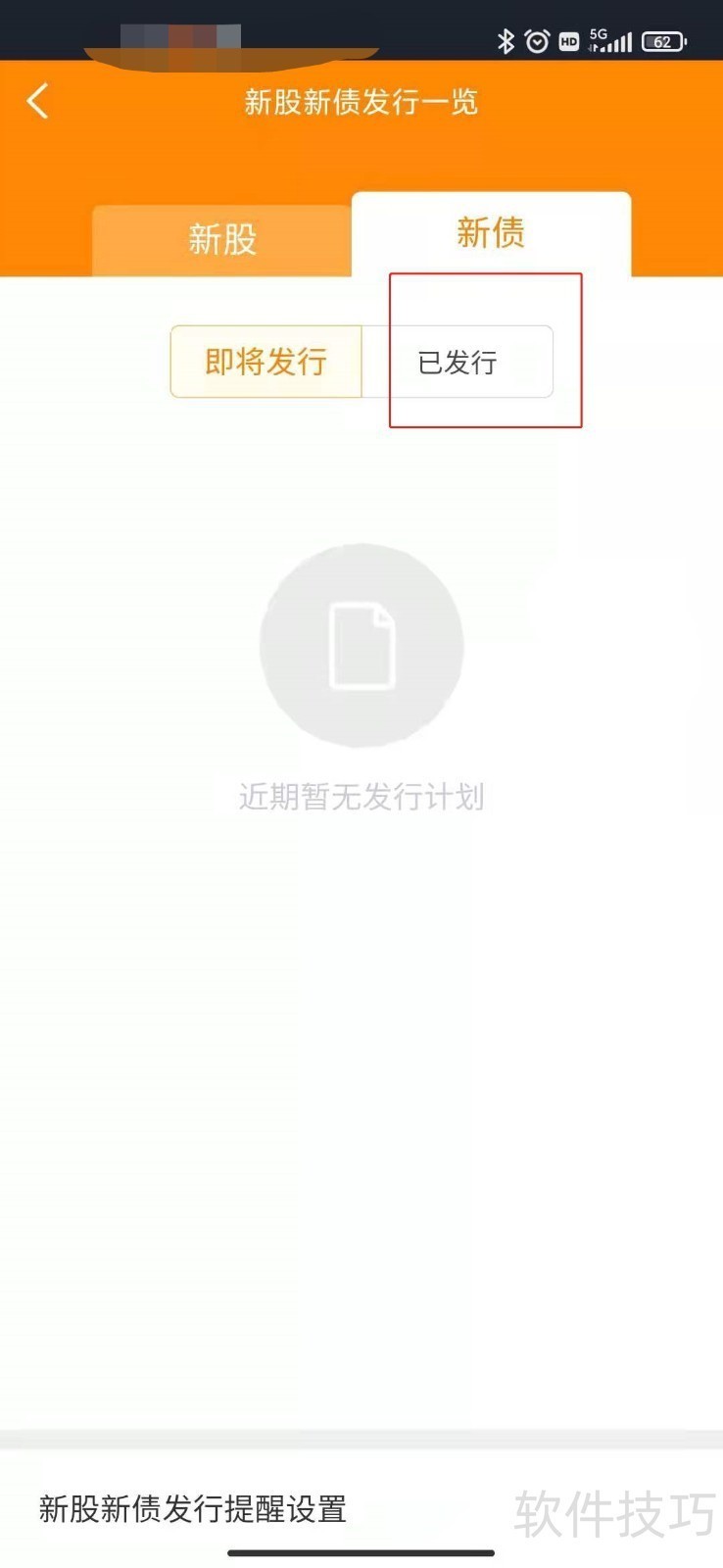Select the 新债 tab
This screenshot has width=723, height=1568.
491,234
